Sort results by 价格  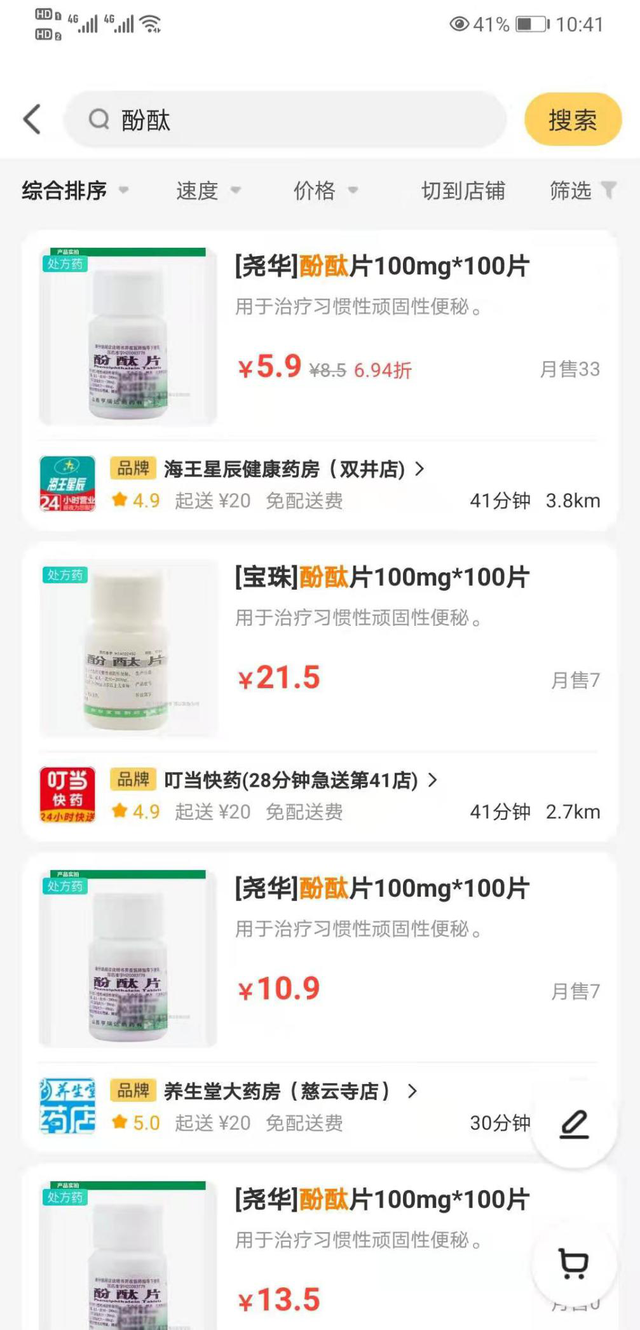(325, 190)
